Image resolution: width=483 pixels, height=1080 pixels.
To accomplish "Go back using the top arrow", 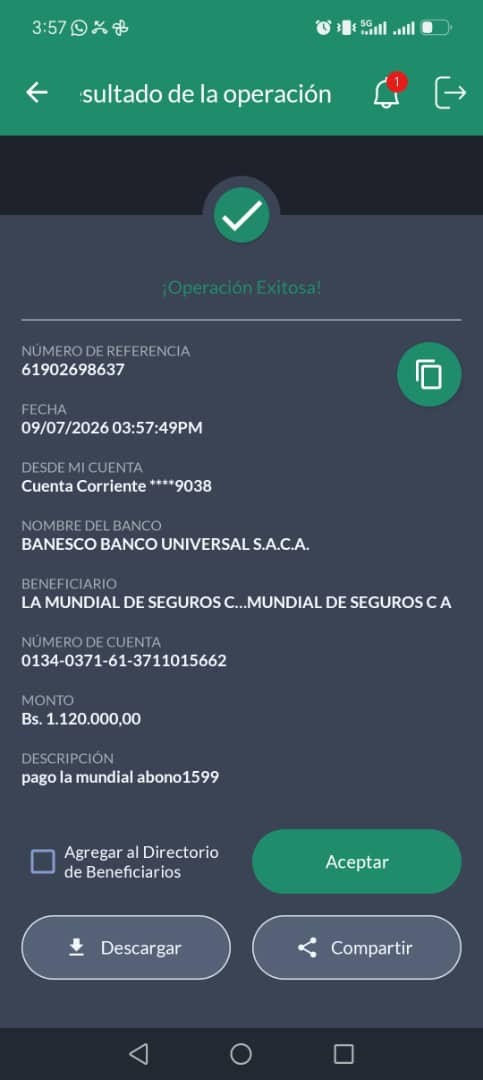I will pyautogui.click(x=37, y=93).
